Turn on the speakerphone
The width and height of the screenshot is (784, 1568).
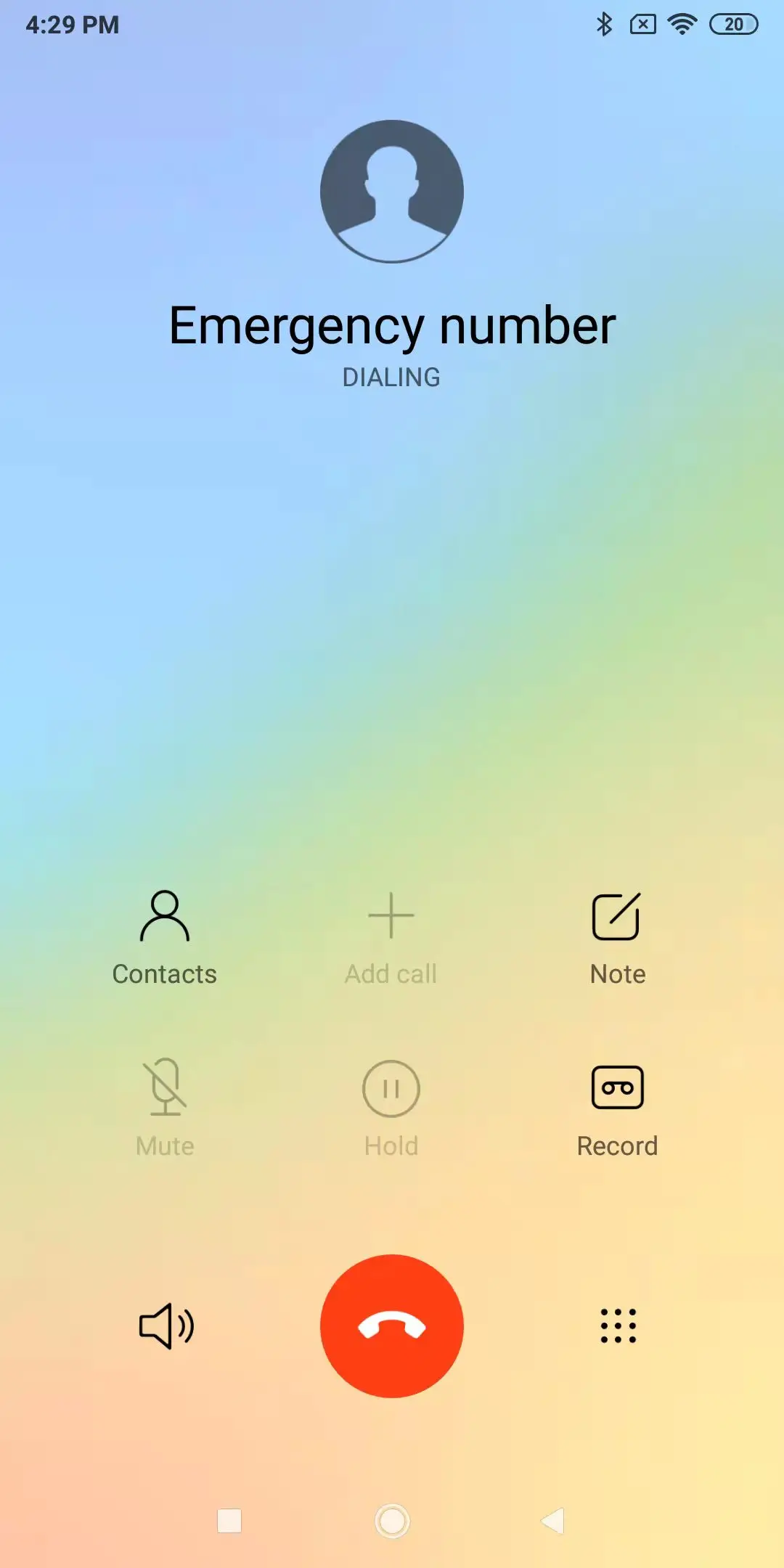click(166, 1326)
